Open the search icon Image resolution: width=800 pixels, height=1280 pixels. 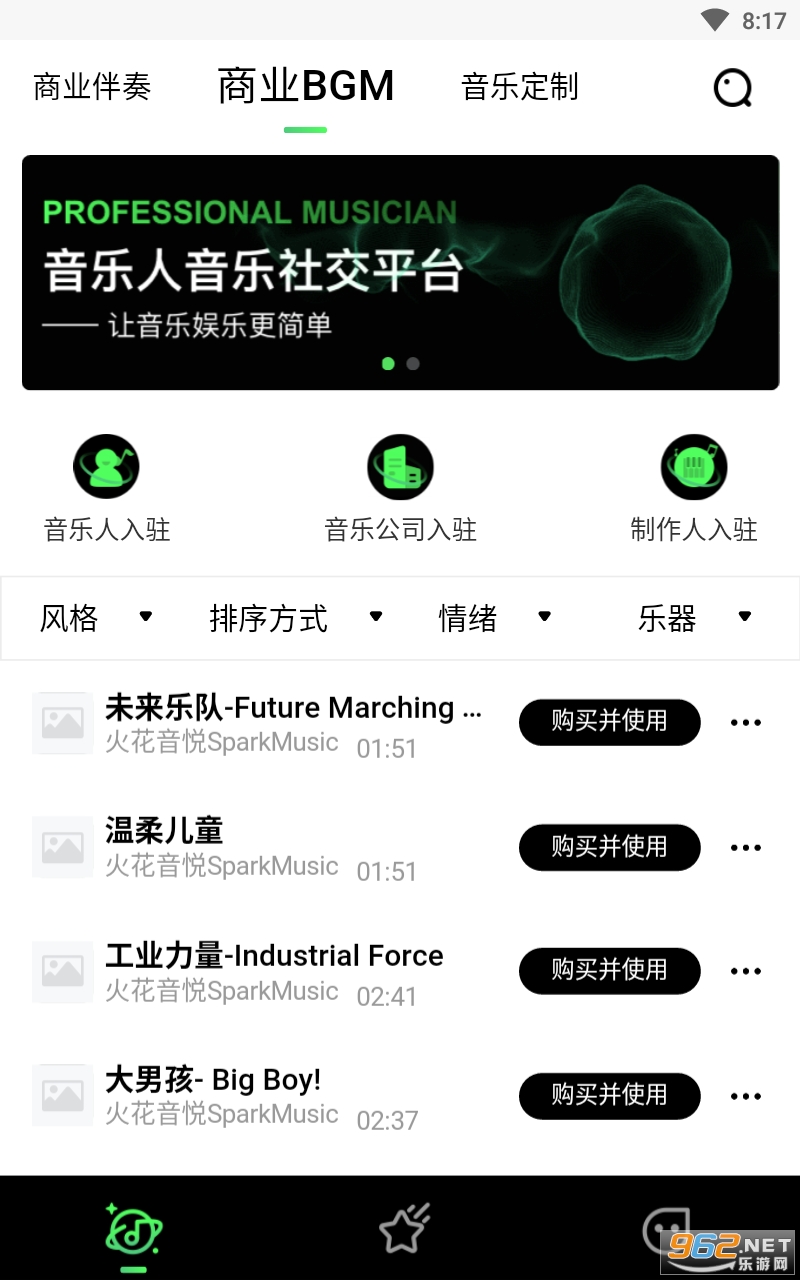(x=732, y=88)
